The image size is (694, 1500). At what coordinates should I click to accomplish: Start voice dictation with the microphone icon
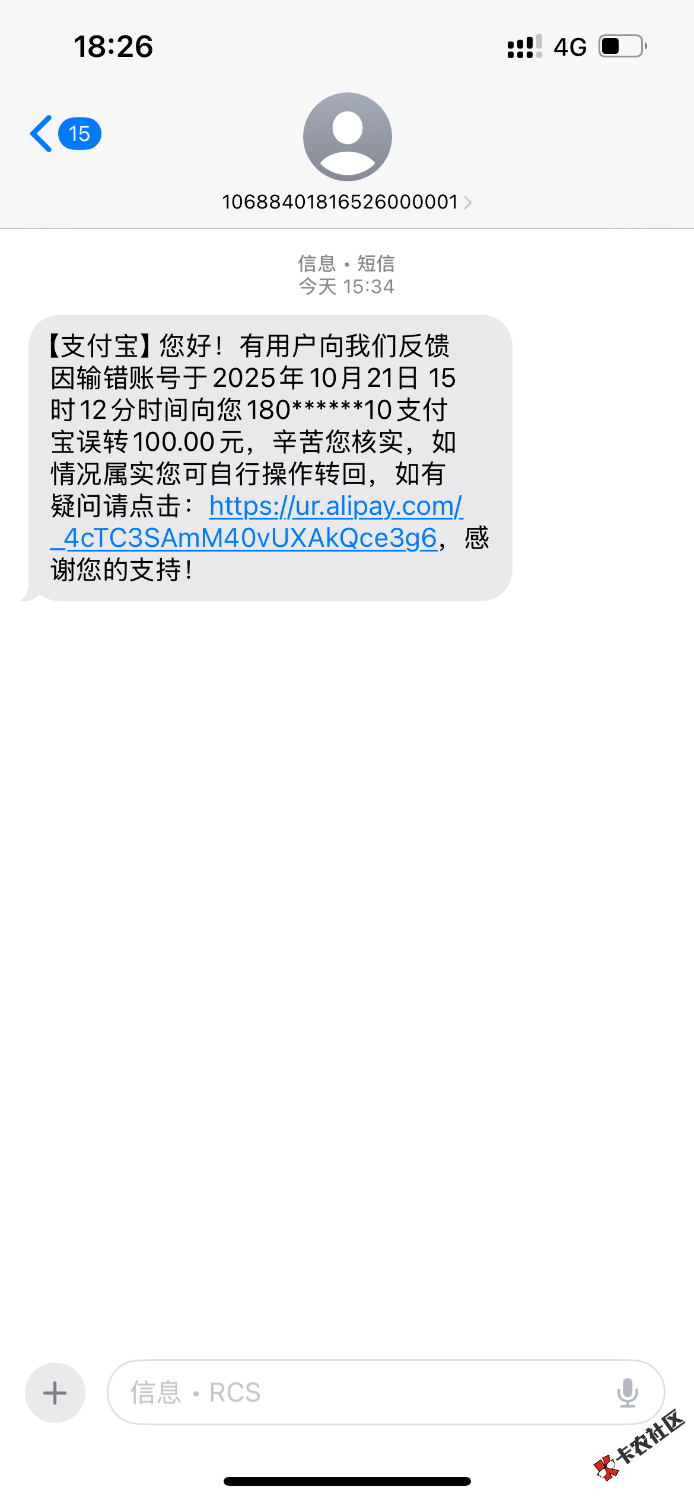pos(627,1392)
